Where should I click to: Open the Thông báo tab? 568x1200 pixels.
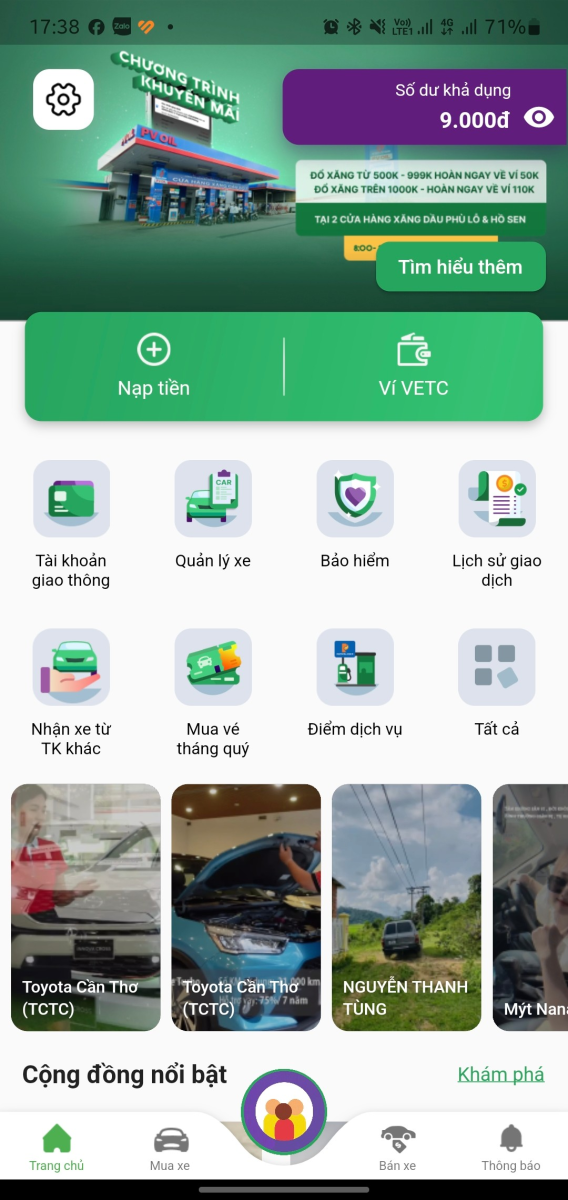tap(511, 1148)
